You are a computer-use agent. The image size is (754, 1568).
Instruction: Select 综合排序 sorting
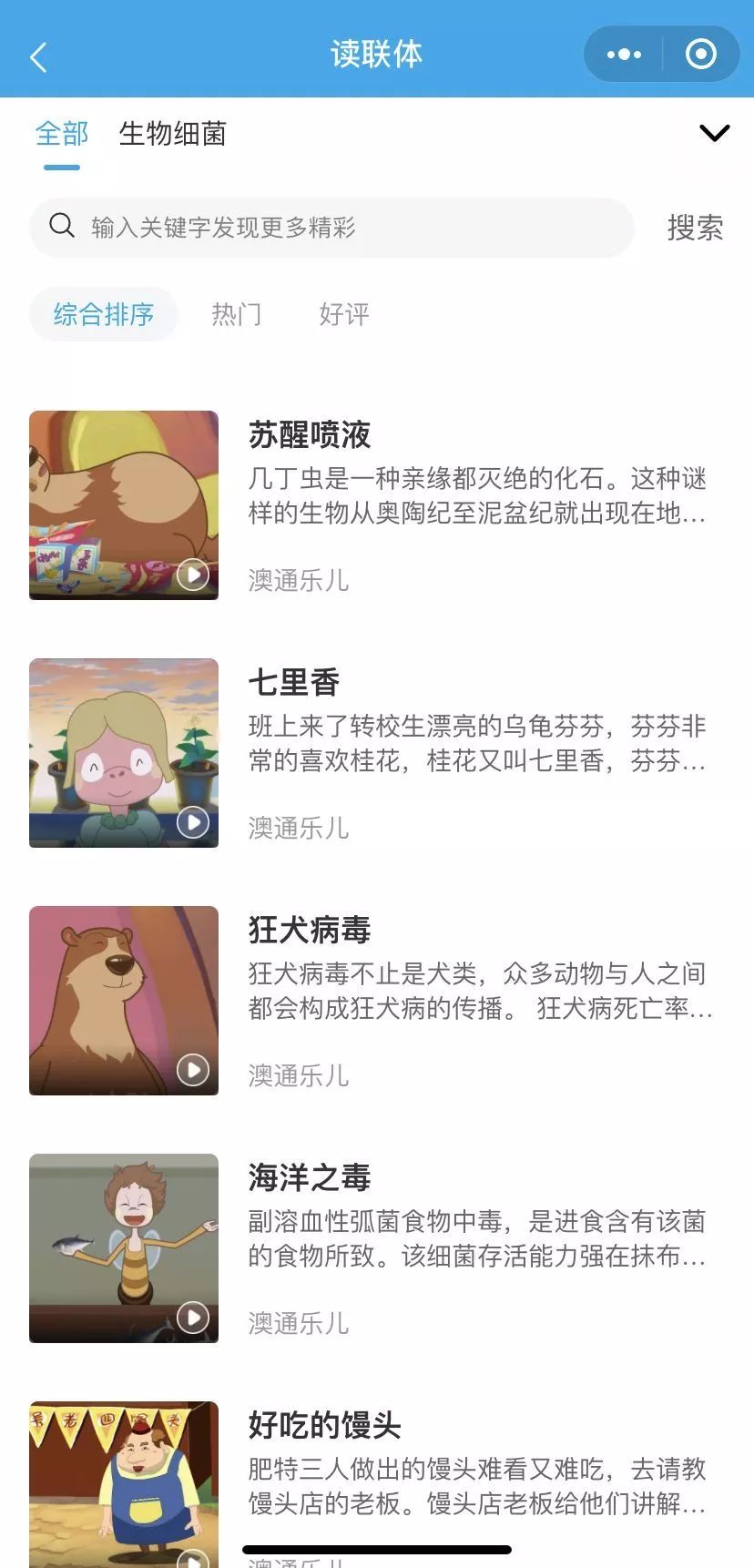click(x=103, y=315)
